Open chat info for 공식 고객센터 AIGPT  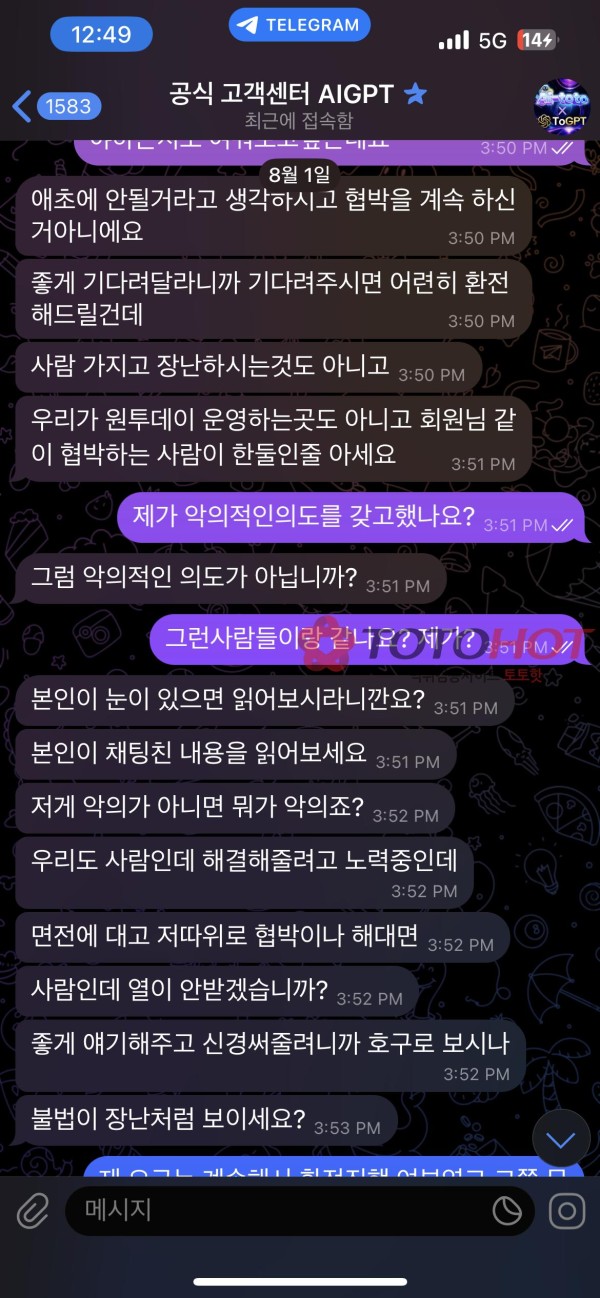click(298, 106)
